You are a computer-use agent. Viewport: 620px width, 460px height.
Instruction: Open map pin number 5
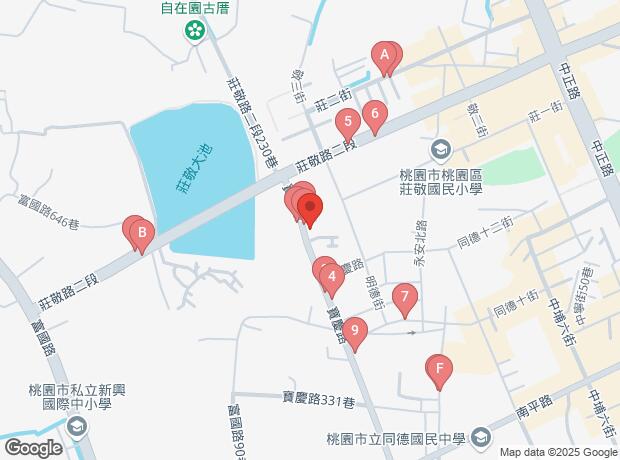tap(347, 125)
